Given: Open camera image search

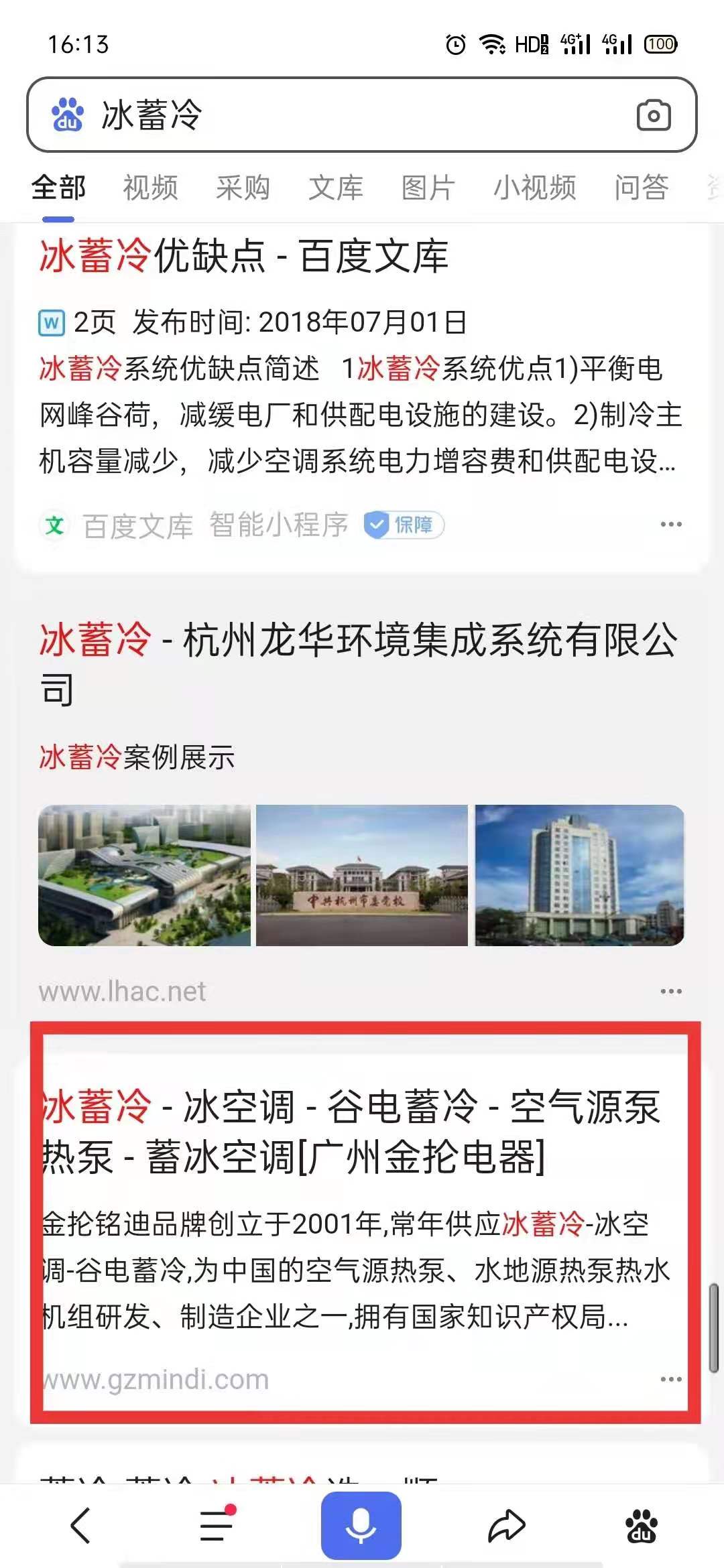Looking at the screenshot, I should [654, 115].
